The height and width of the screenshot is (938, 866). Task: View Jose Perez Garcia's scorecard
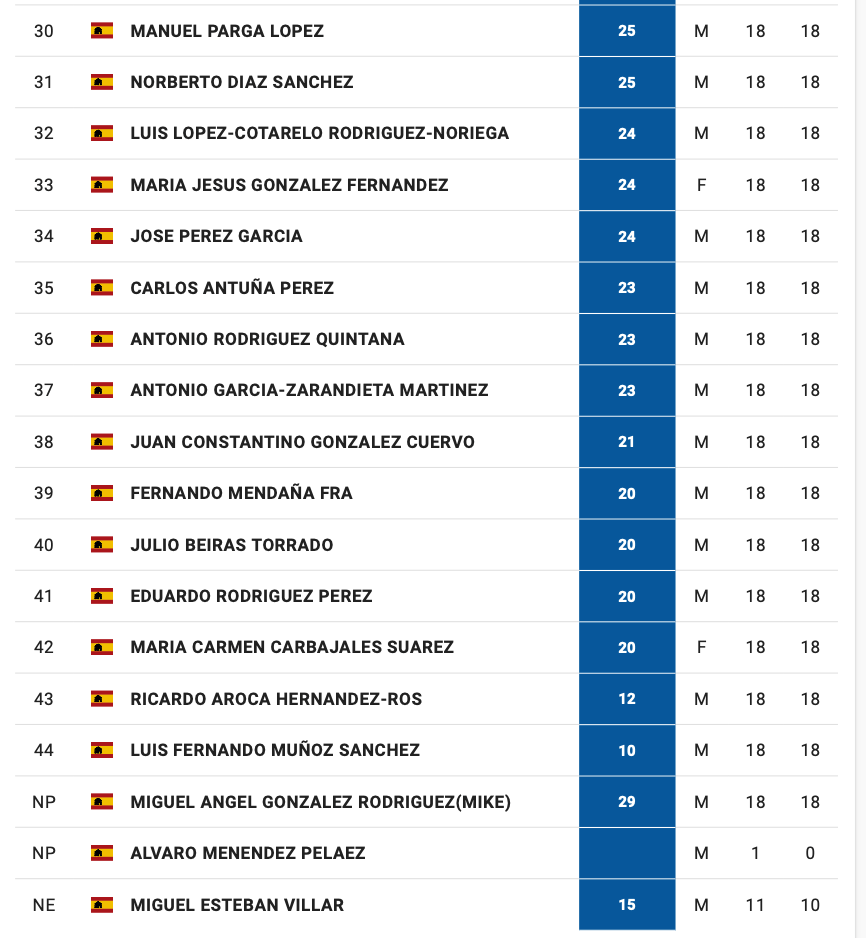tap(216, 236)
